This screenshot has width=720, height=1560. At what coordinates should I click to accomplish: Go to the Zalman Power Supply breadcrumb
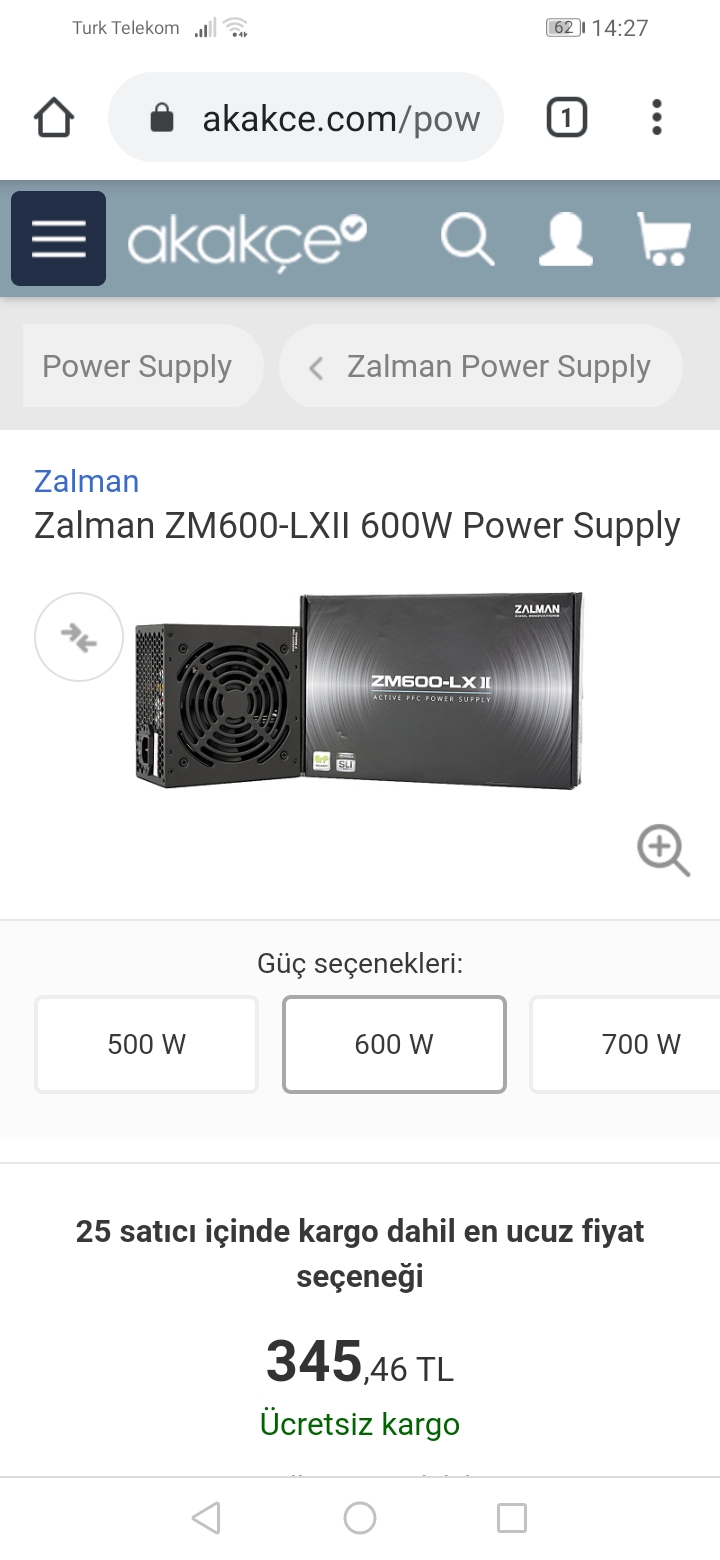[x=482, y=367]
